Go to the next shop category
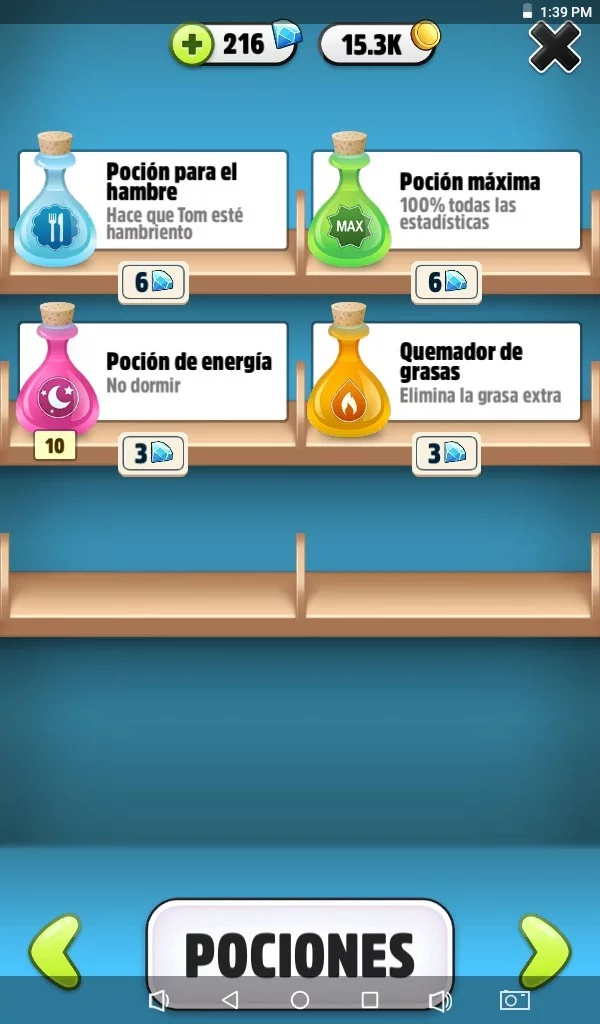This screenshot has width=600, height=1024. 545,952
